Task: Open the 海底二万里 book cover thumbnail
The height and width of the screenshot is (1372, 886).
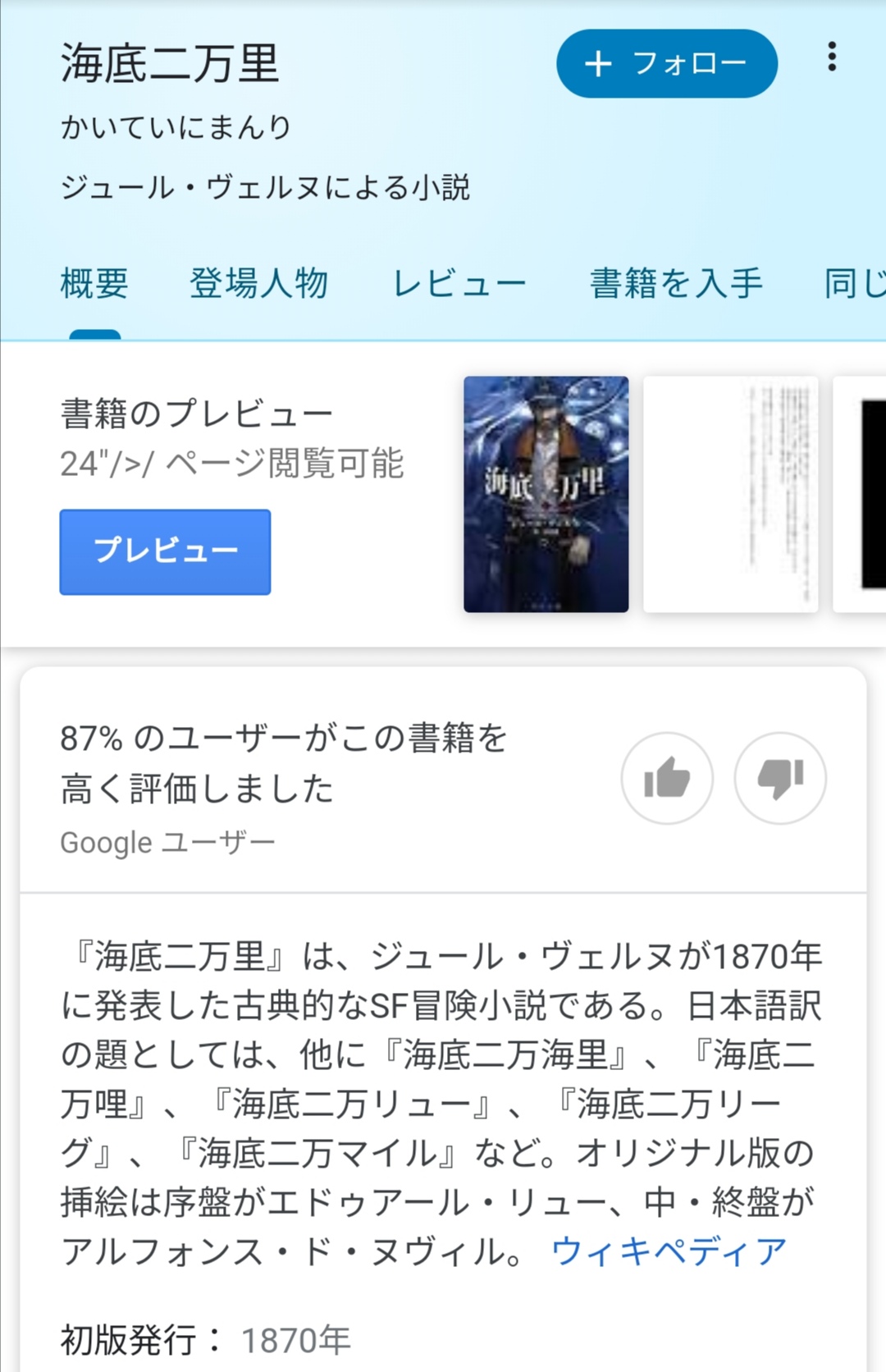Action: click(x=546, y=494)
